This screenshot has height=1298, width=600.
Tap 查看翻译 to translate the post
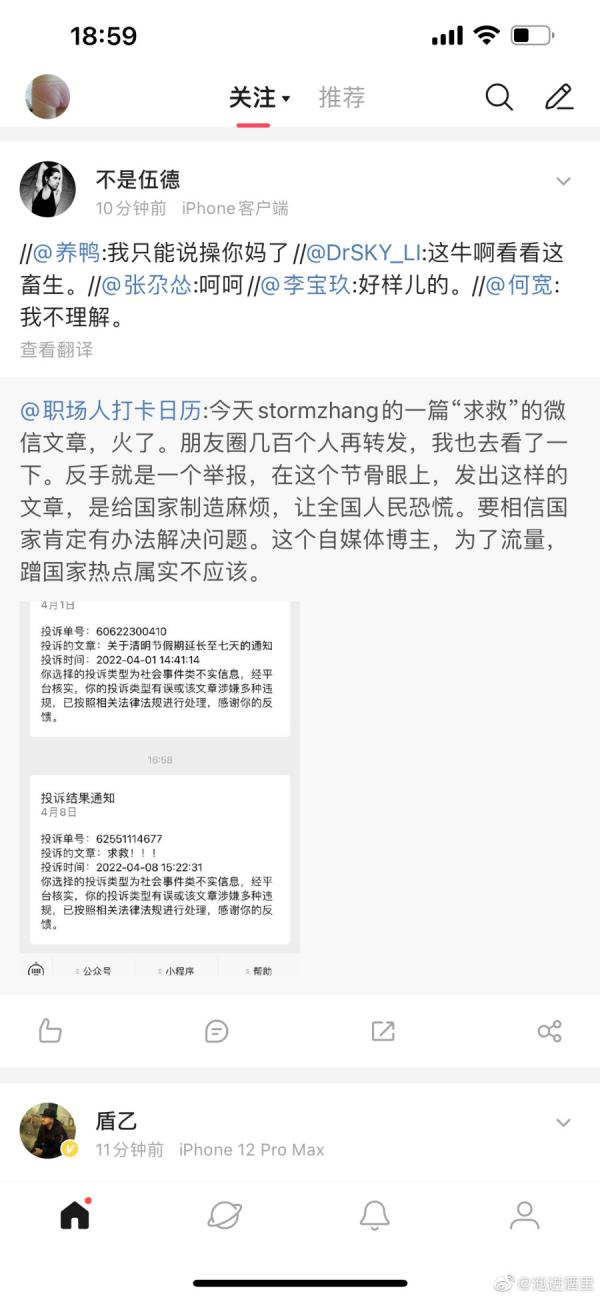(56, 349)
